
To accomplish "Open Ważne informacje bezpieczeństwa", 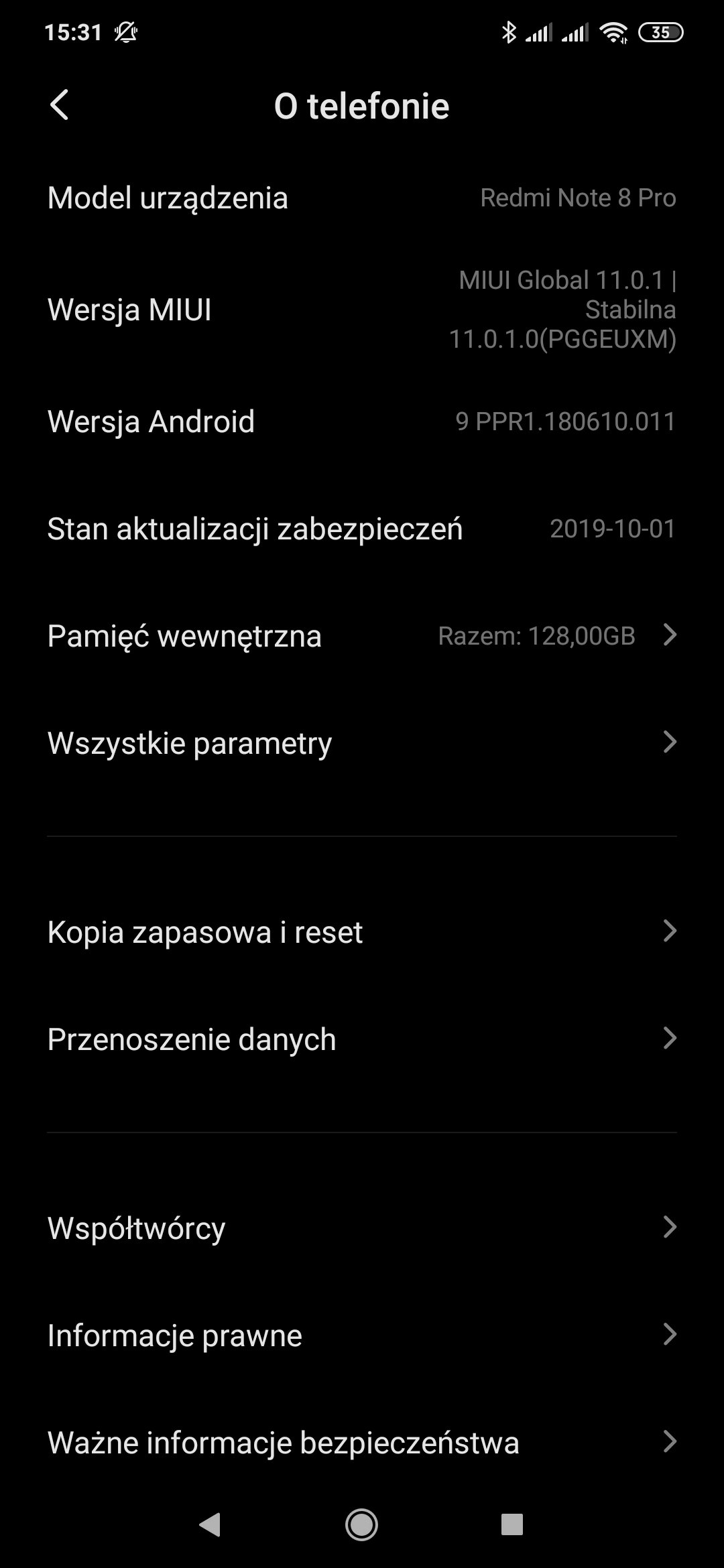I will pos(362,1442).
